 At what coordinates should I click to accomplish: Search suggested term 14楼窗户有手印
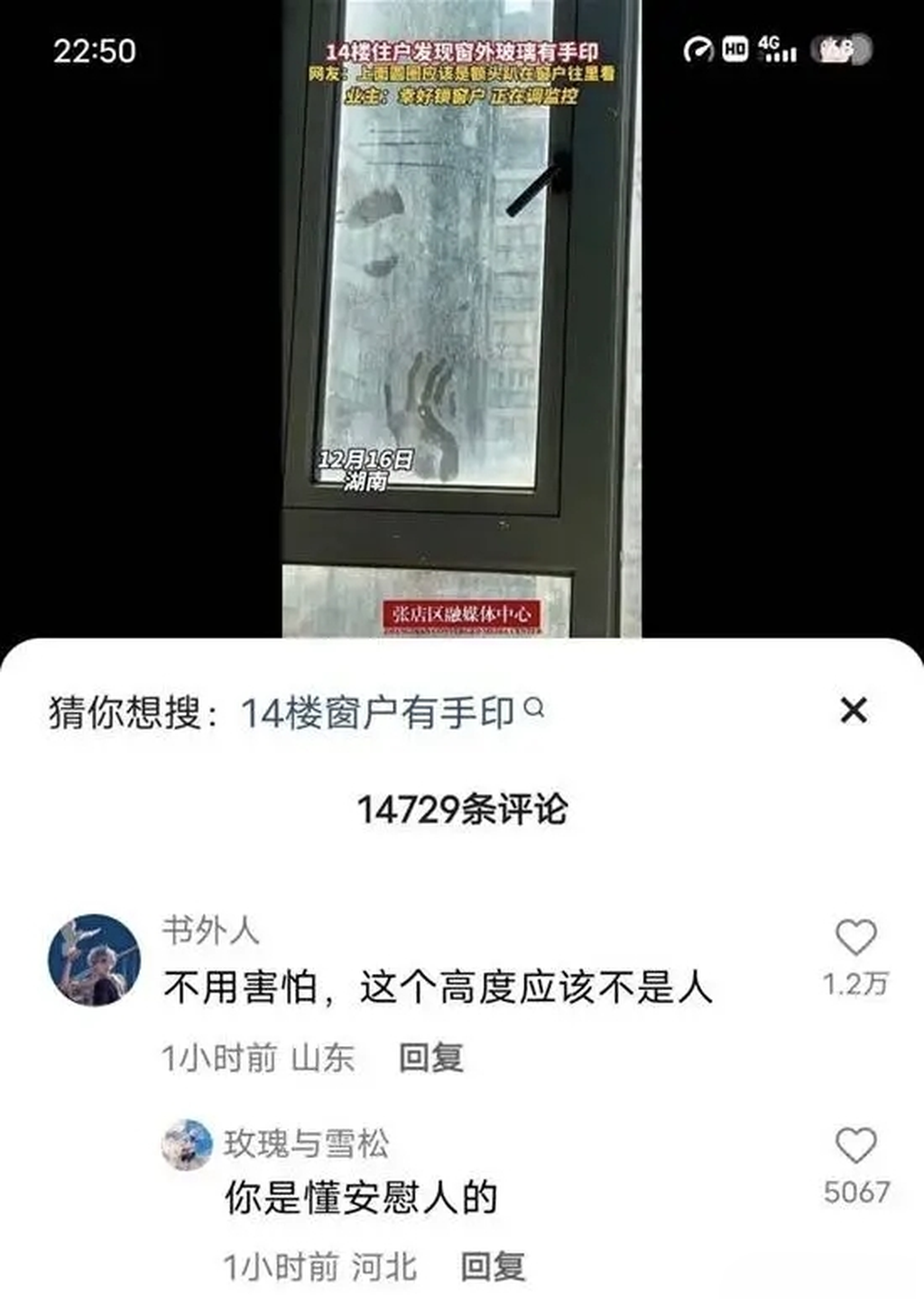click(x=390, y=713)
